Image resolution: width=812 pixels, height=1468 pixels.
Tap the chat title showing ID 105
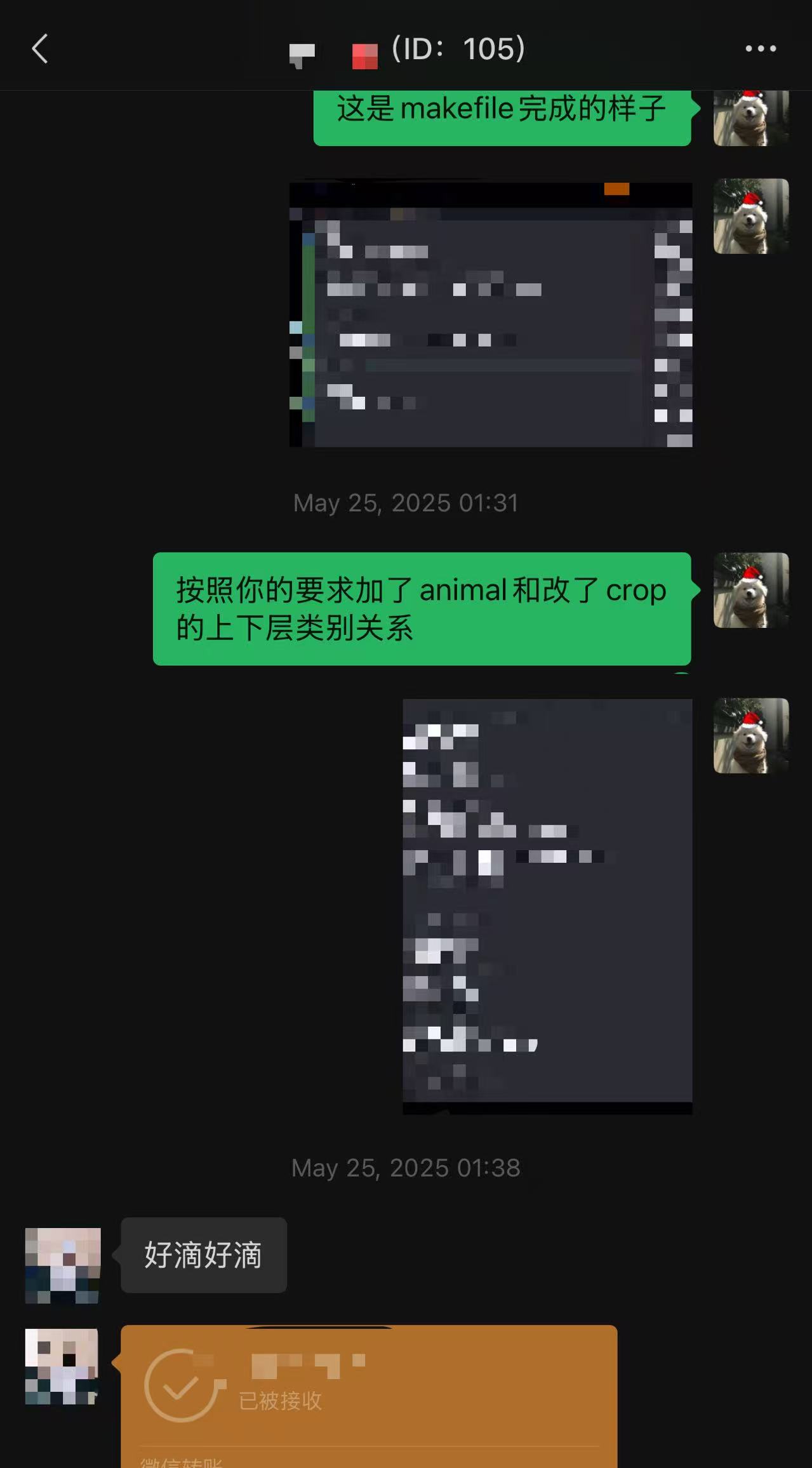[x=457, y=50]
